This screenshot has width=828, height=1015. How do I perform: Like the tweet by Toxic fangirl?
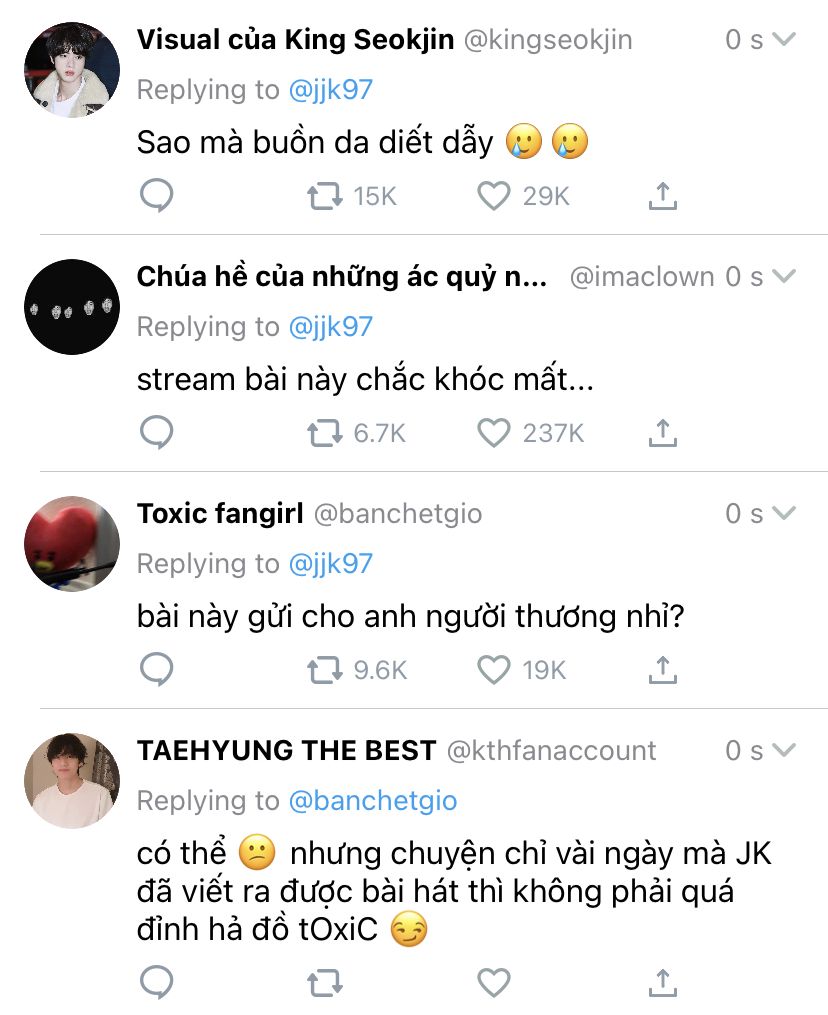click(x=493, y=669)
